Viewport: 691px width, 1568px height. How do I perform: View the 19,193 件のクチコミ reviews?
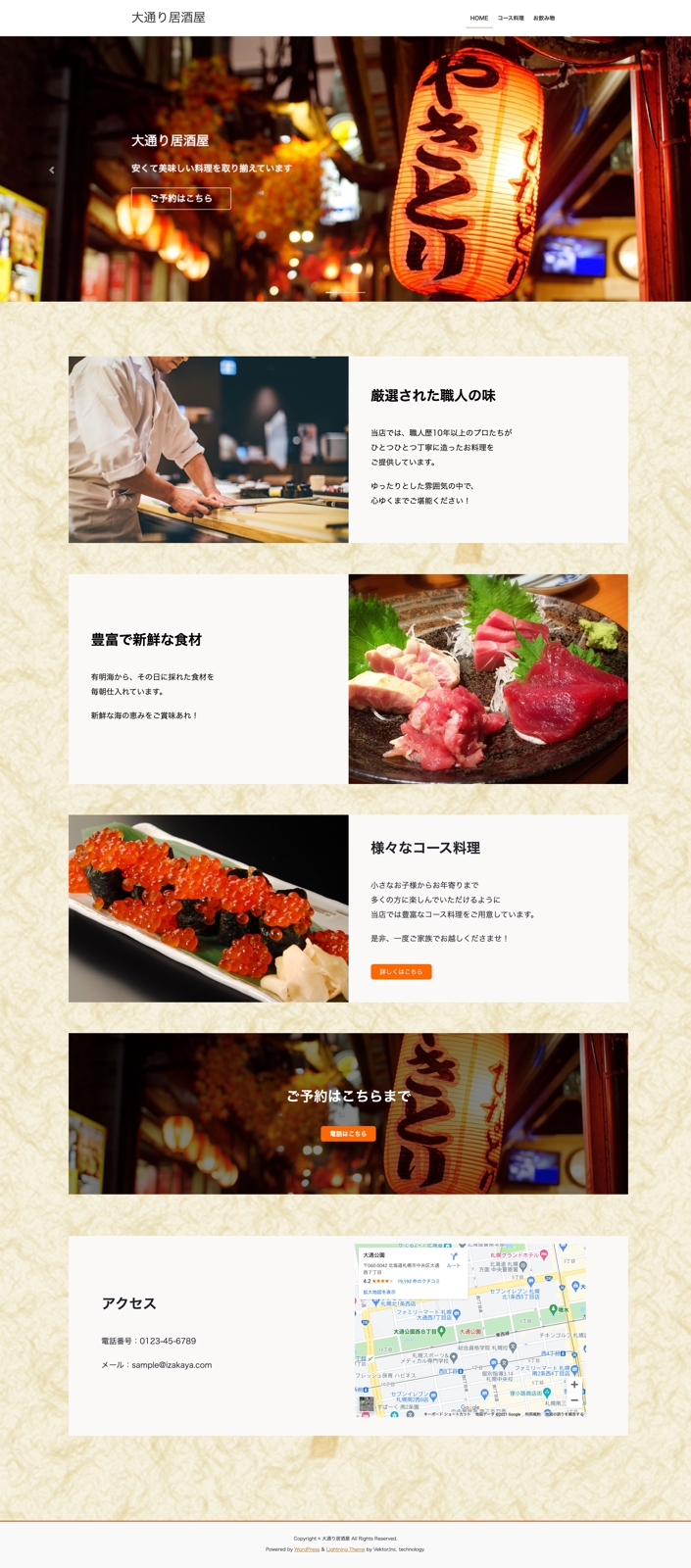click(419, 1281)
